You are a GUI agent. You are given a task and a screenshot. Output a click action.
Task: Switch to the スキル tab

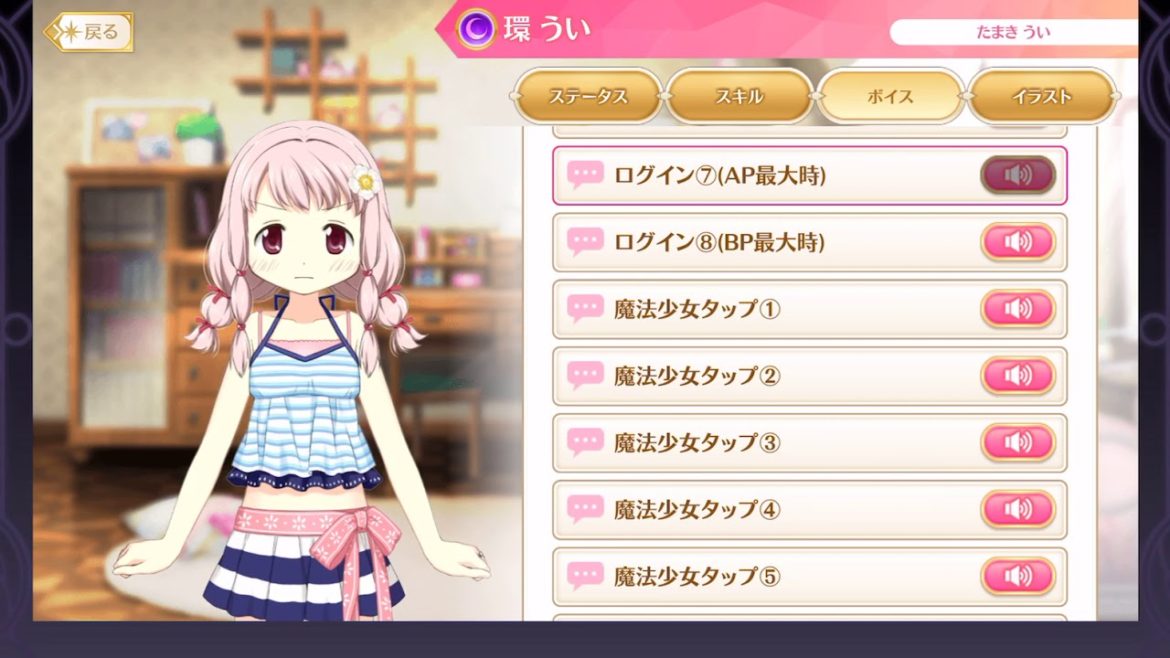[x=739, y=97]
